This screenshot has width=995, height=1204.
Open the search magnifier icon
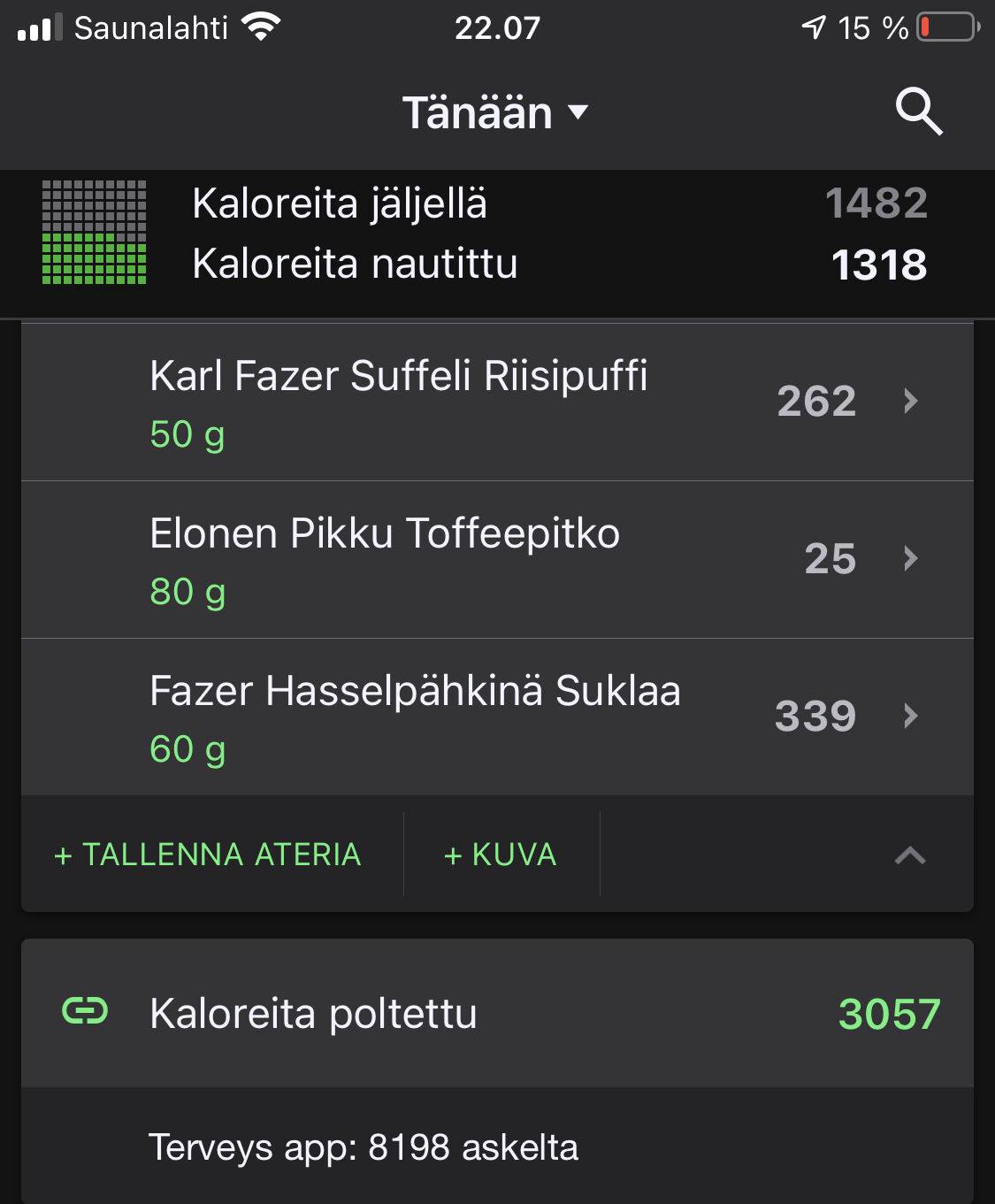[x=919, y=111]
